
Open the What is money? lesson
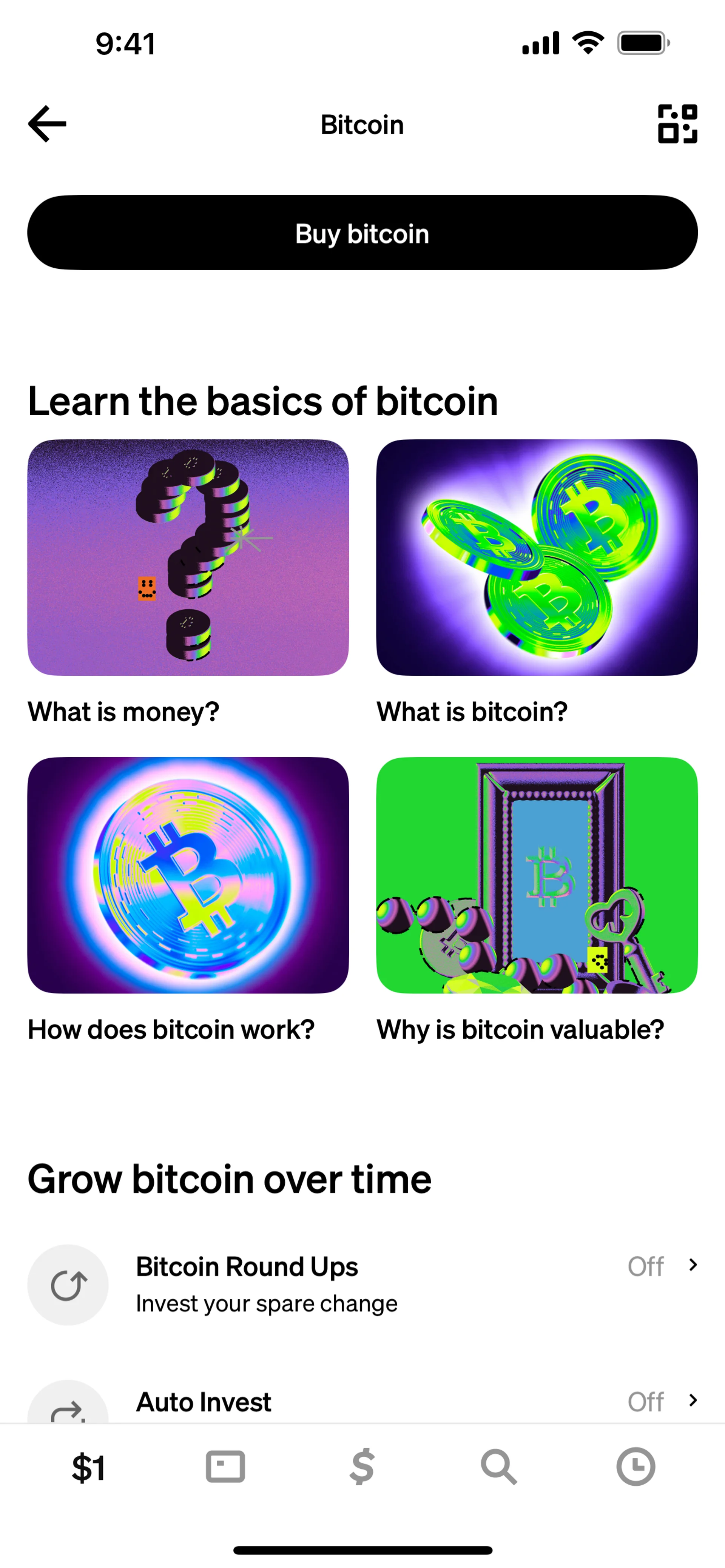point(188,582)
